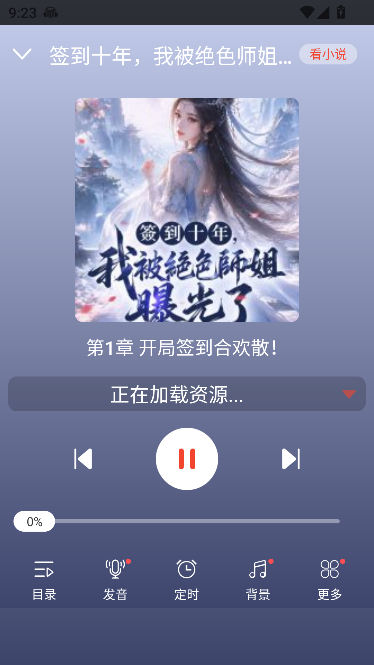Skip to the previous chapter
Viewport: 374px width, 665px height.
83,459
